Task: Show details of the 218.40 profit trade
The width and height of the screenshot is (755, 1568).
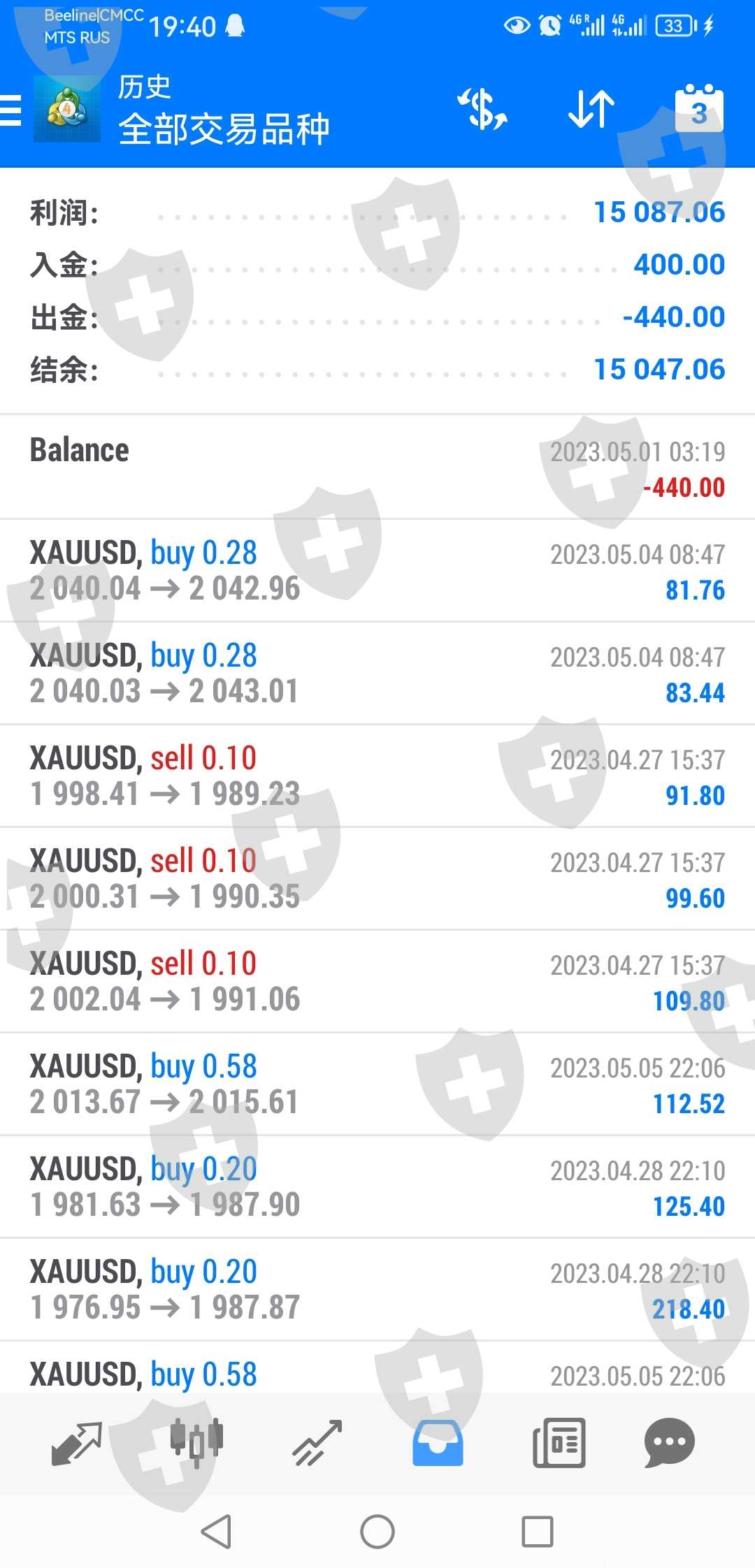Action: click(x=377, y=1289)
